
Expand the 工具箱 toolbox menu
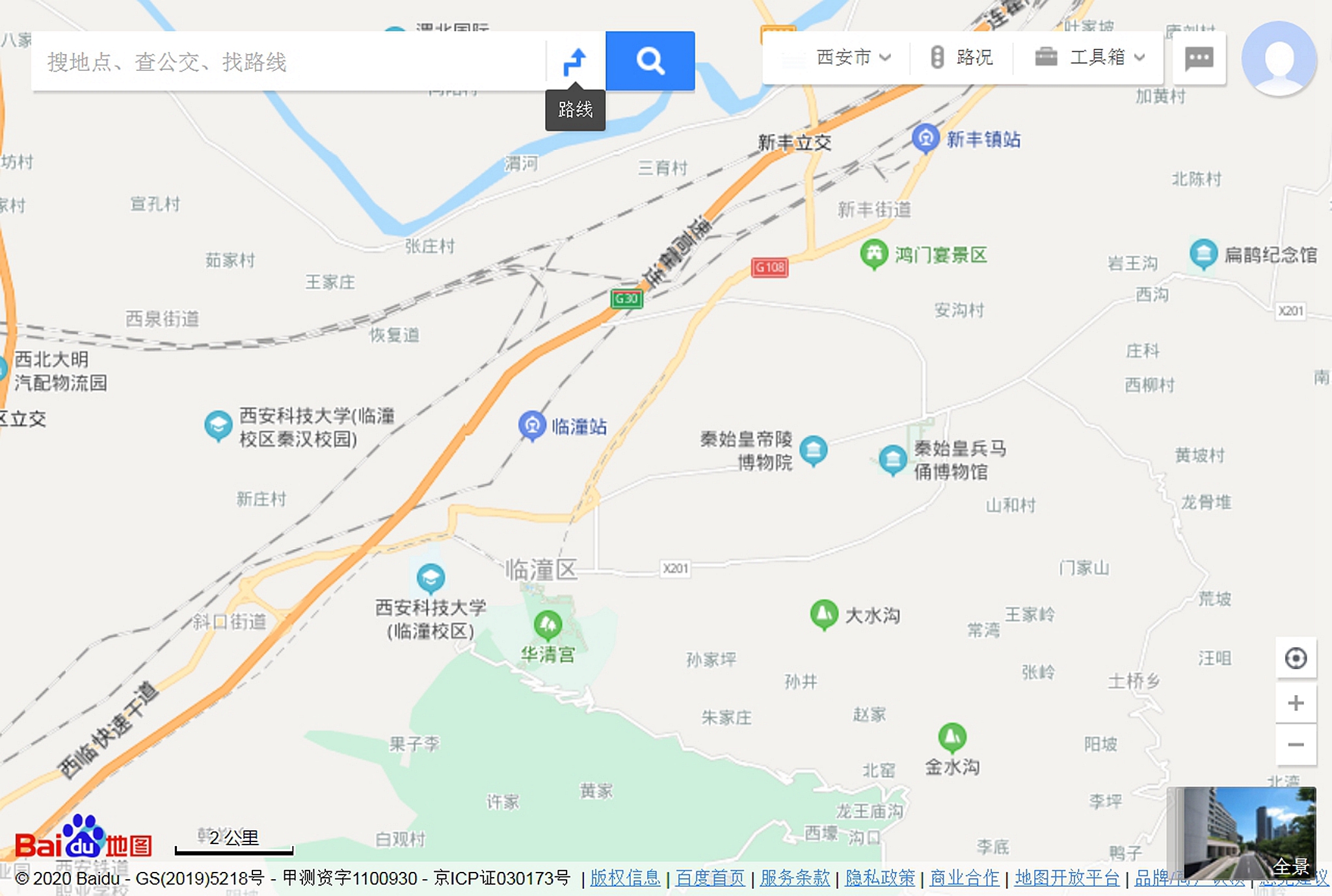point(1089,58)
